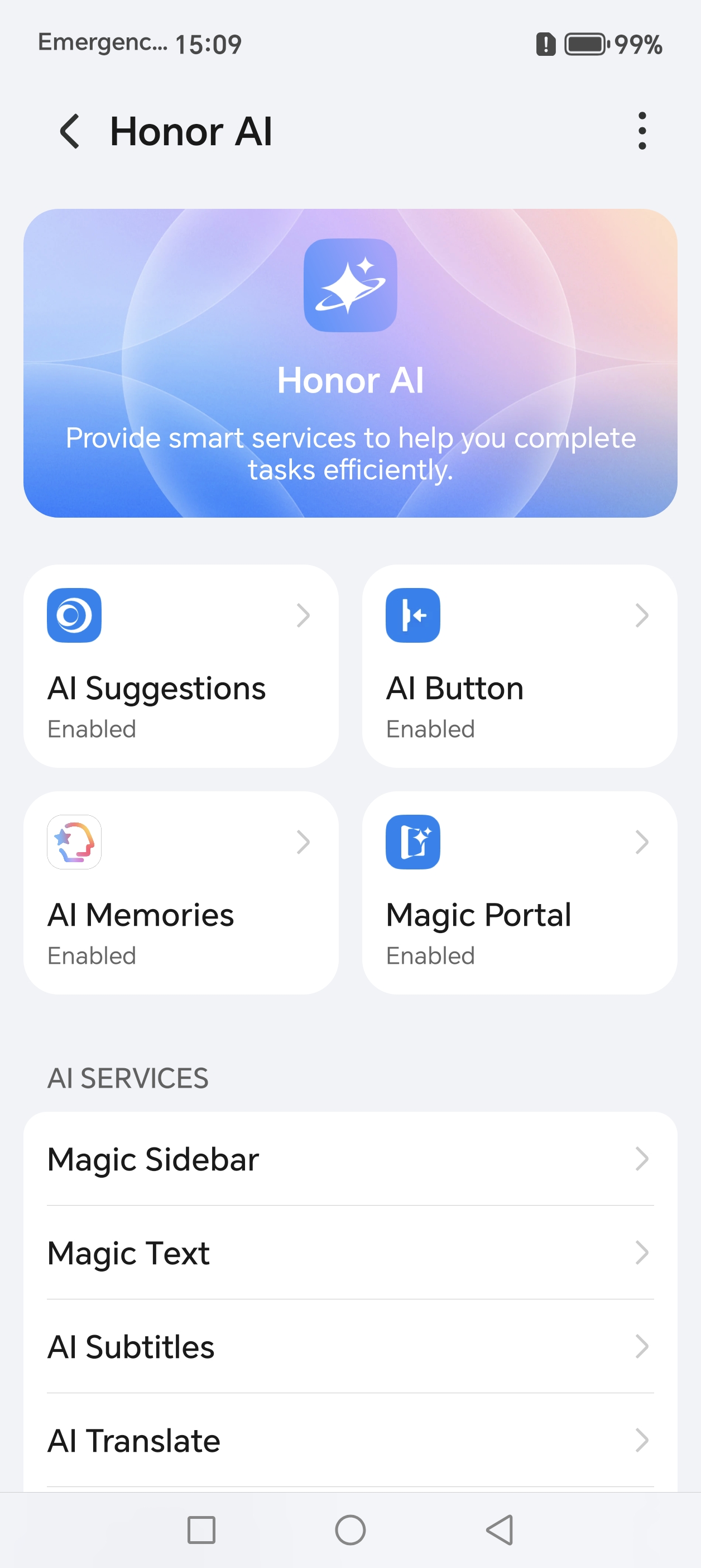Image resolution: width=701 pixels, height=1568 pixels.
Task: Open the Magic Portal card
Action: coord(519,892)
